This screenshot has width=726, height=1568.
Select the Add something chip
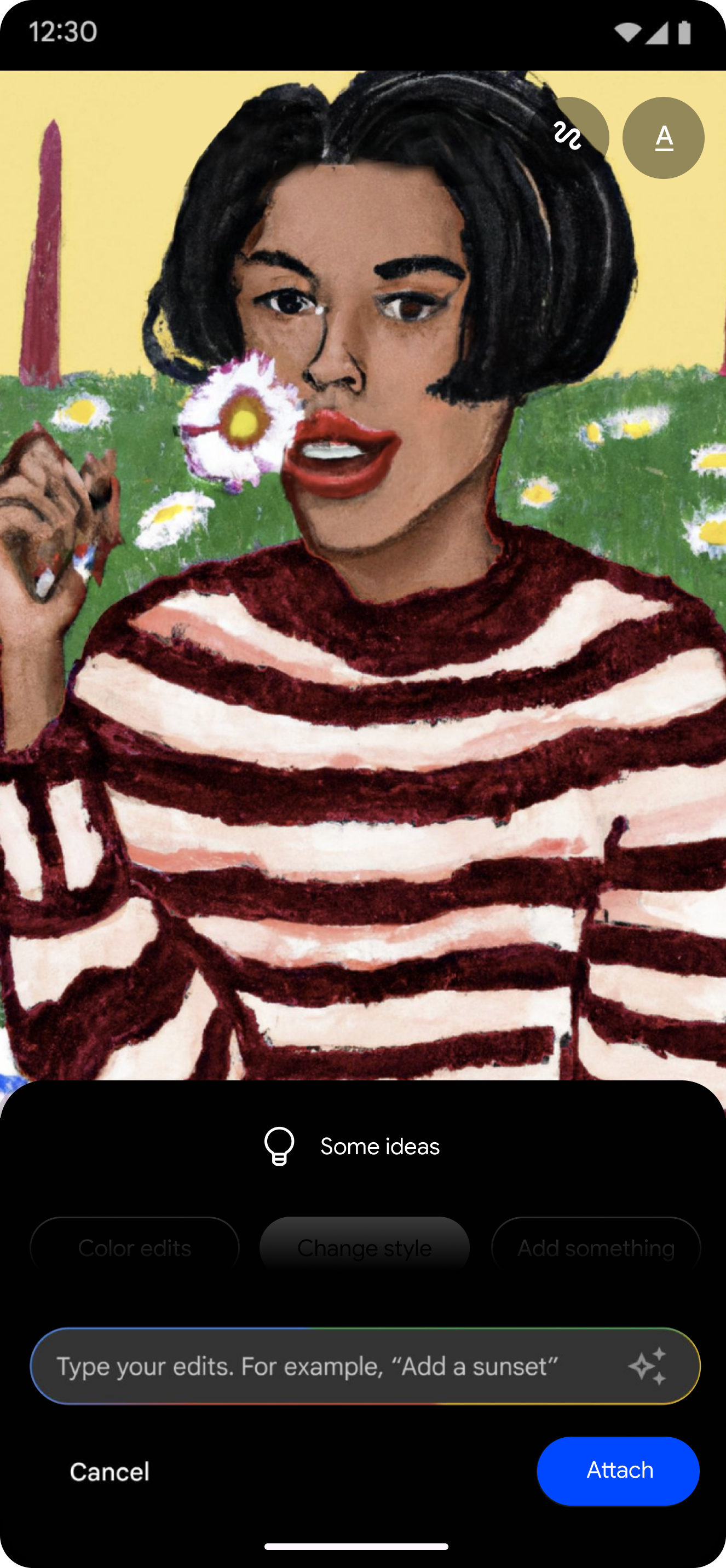(596, 1248)
